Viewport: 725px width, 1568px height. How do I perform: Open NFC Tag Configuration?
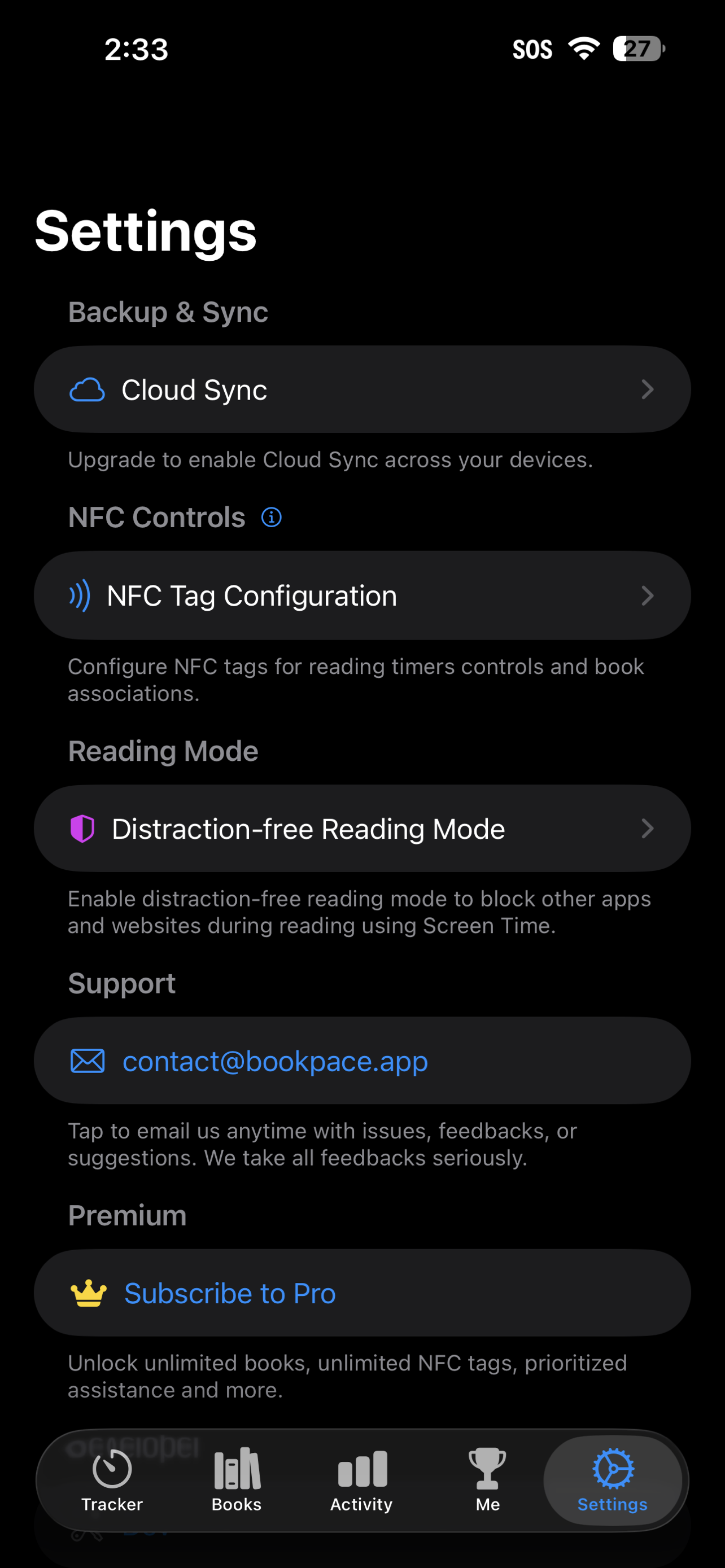tap(362, 595)
